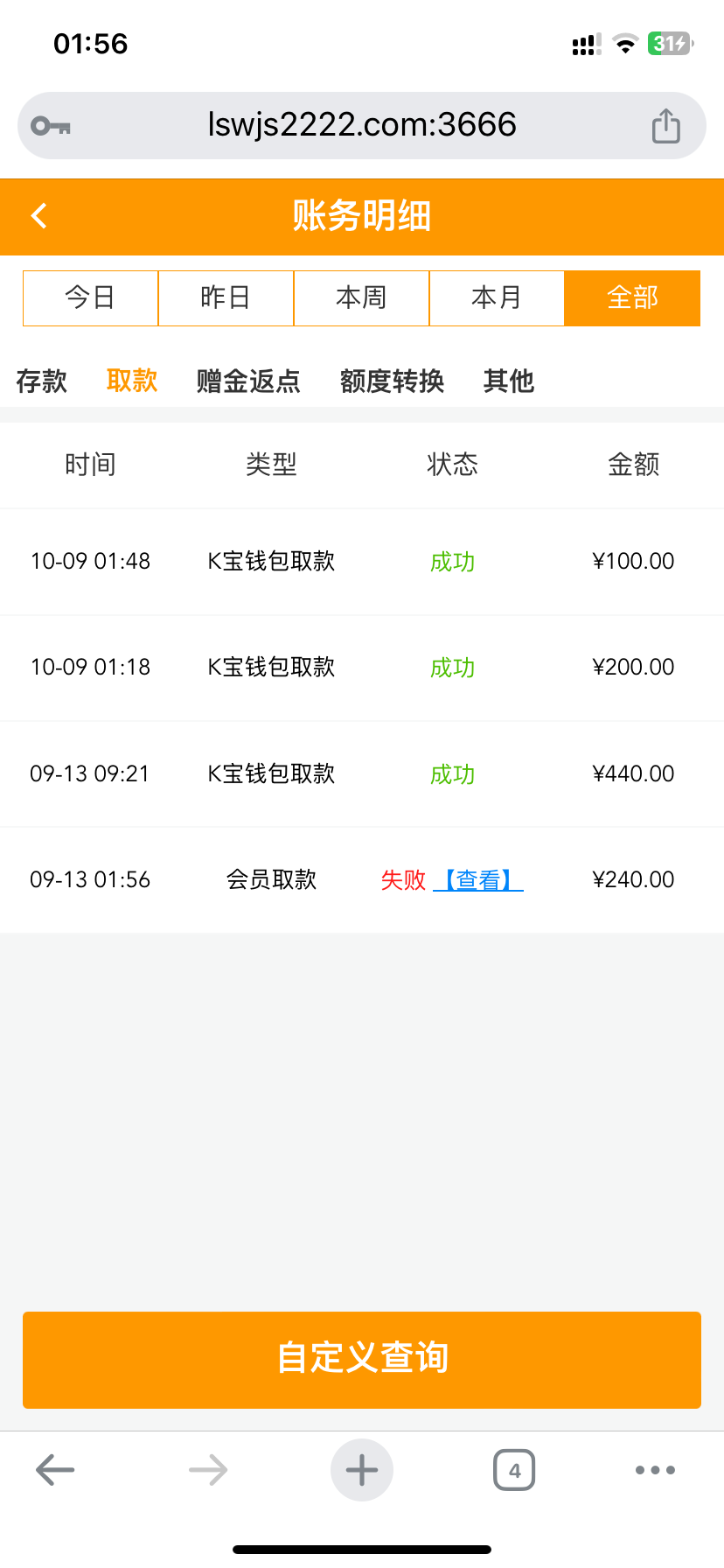
Task: Tap the key icon next to the URL
Action: point(50,125)
